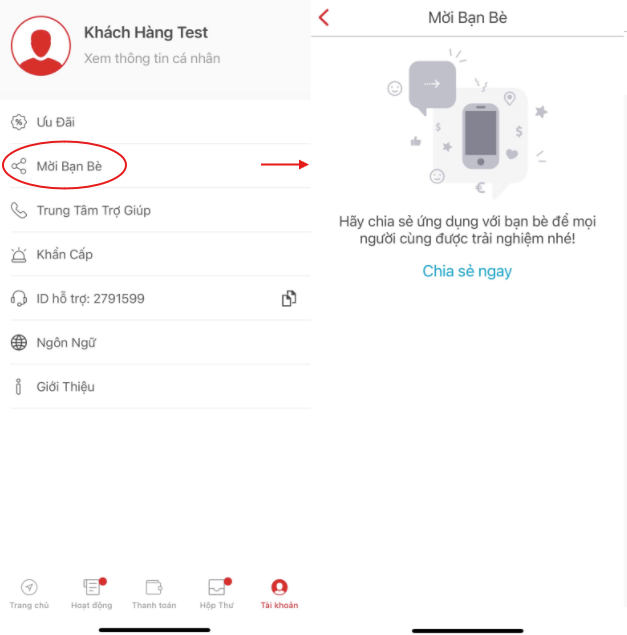Tap the Chia sẻ ngay link
The height and width of the screenshot is (635, 627).
[x=467, y=271]
